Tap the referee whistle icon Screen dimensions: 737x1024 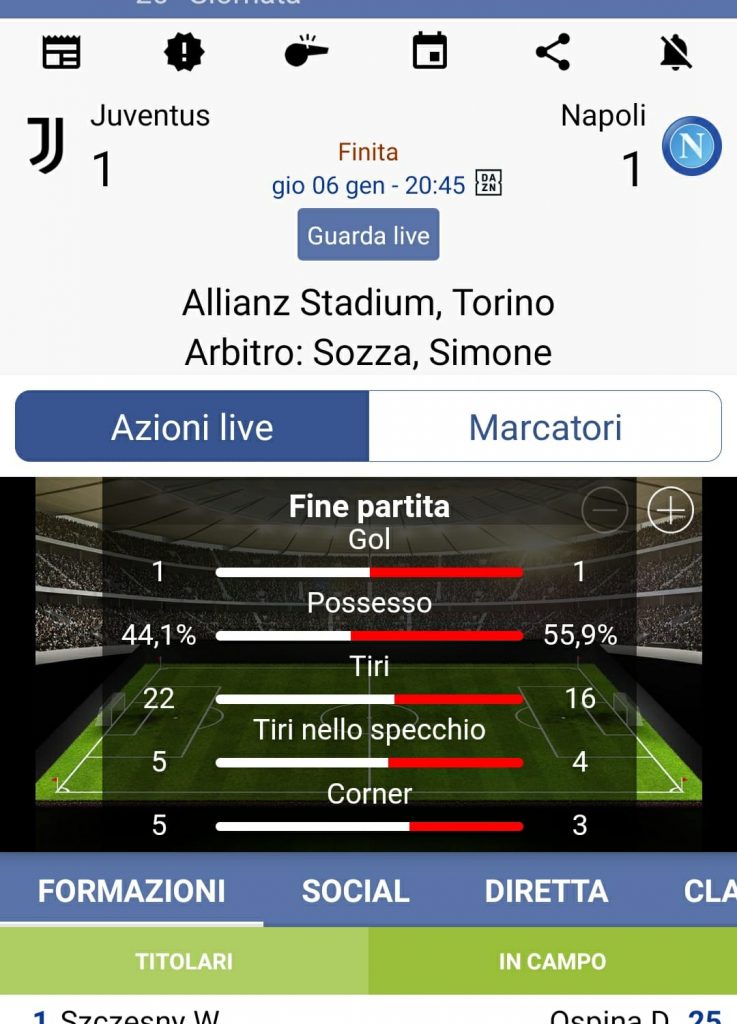[306, 52]
